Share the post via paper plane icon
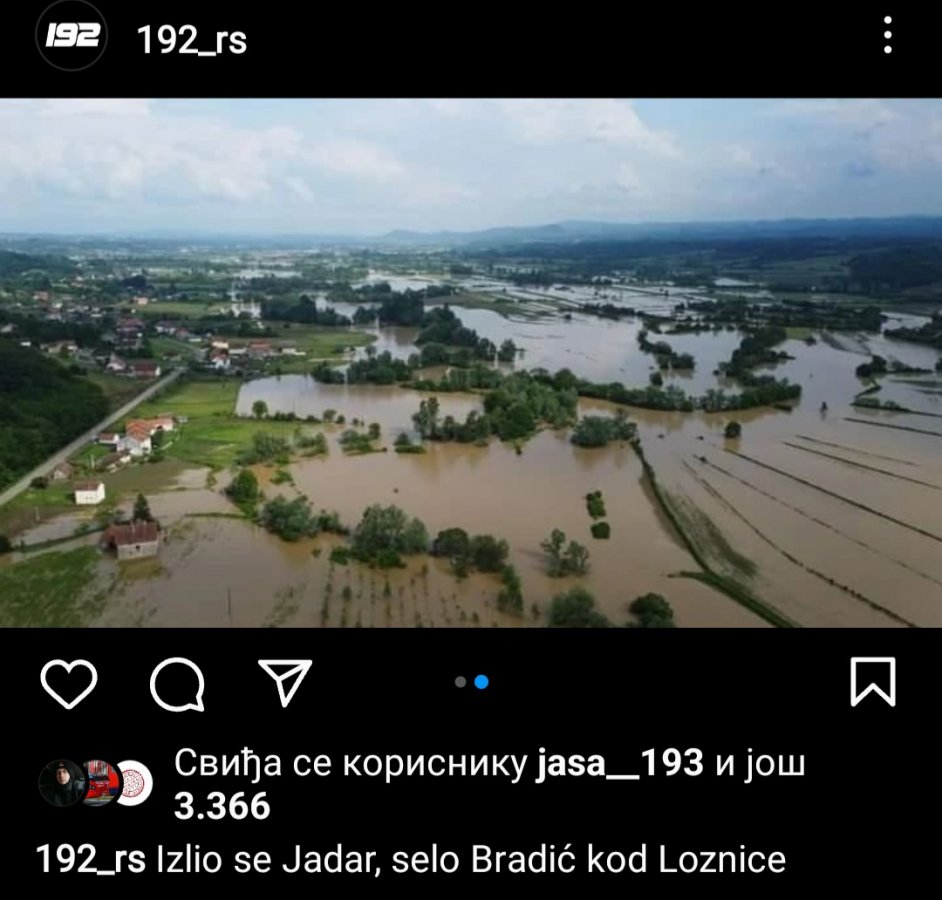This screenshot has height=900, width=942. pos(285,682)
